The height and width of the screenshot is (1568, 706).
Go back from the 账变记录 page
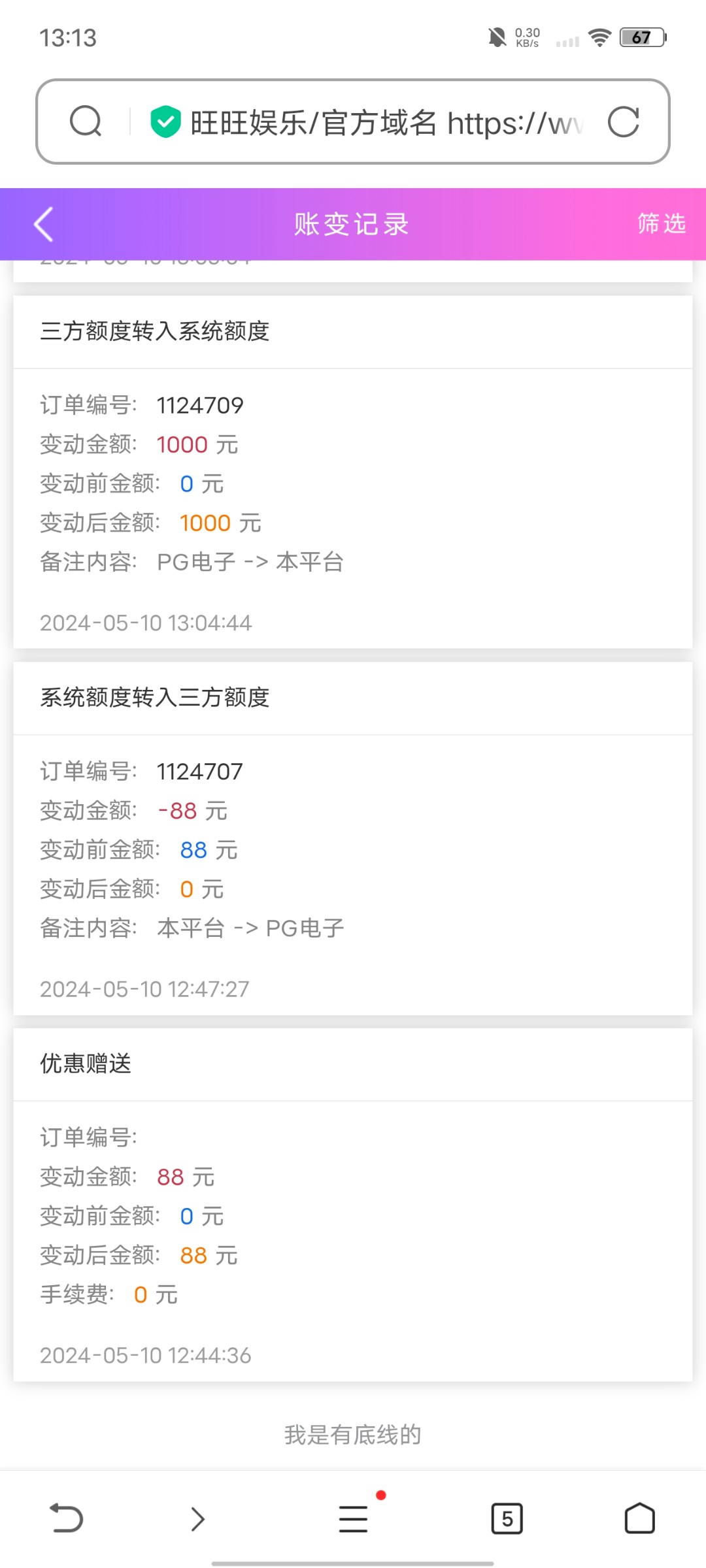point(44,225)
